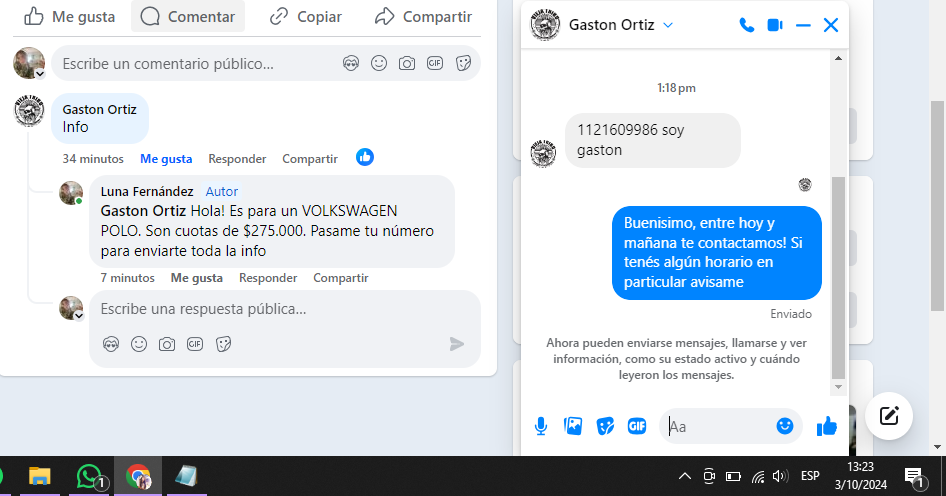Attach a photo in the chat

(573, 426)
